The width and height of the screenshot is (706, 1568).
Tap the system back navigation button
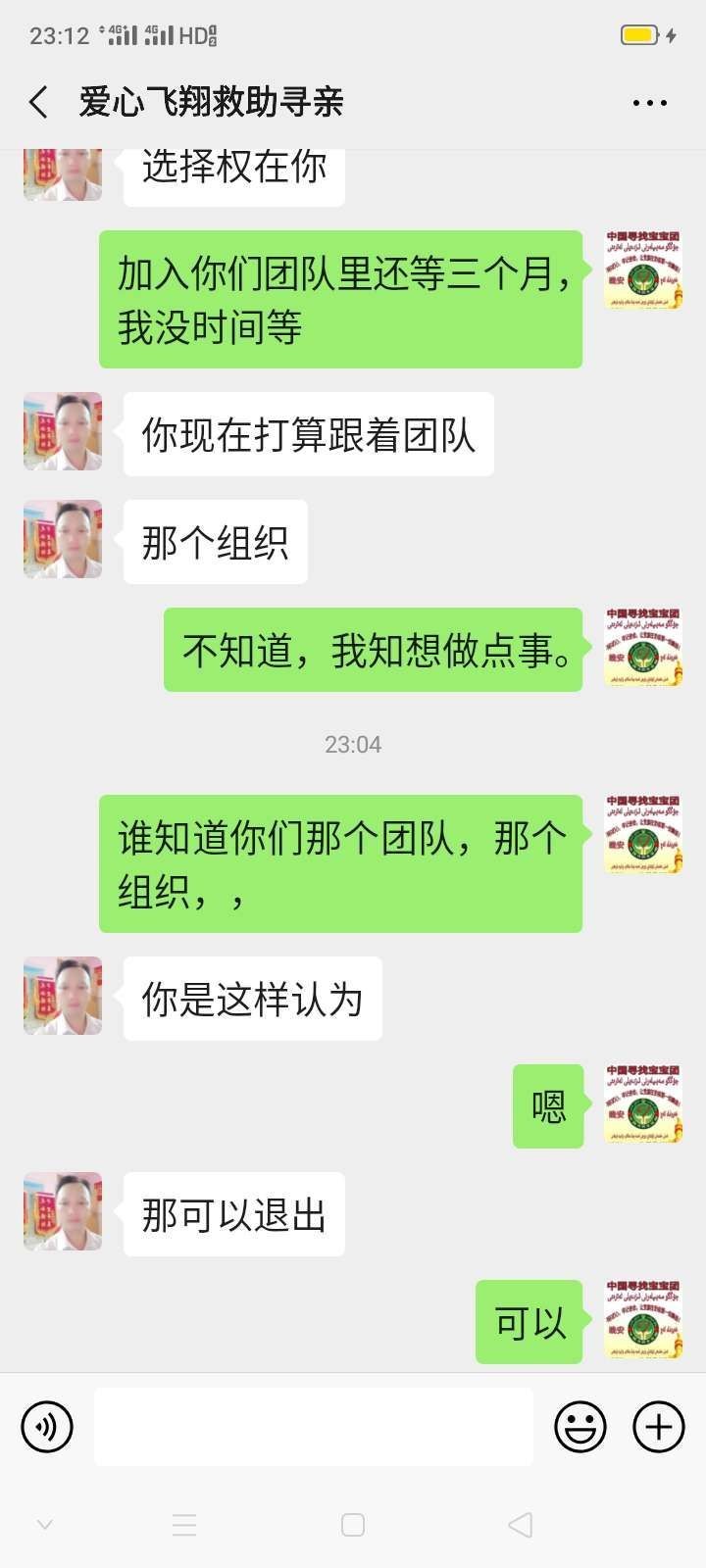click(521, 1525)
